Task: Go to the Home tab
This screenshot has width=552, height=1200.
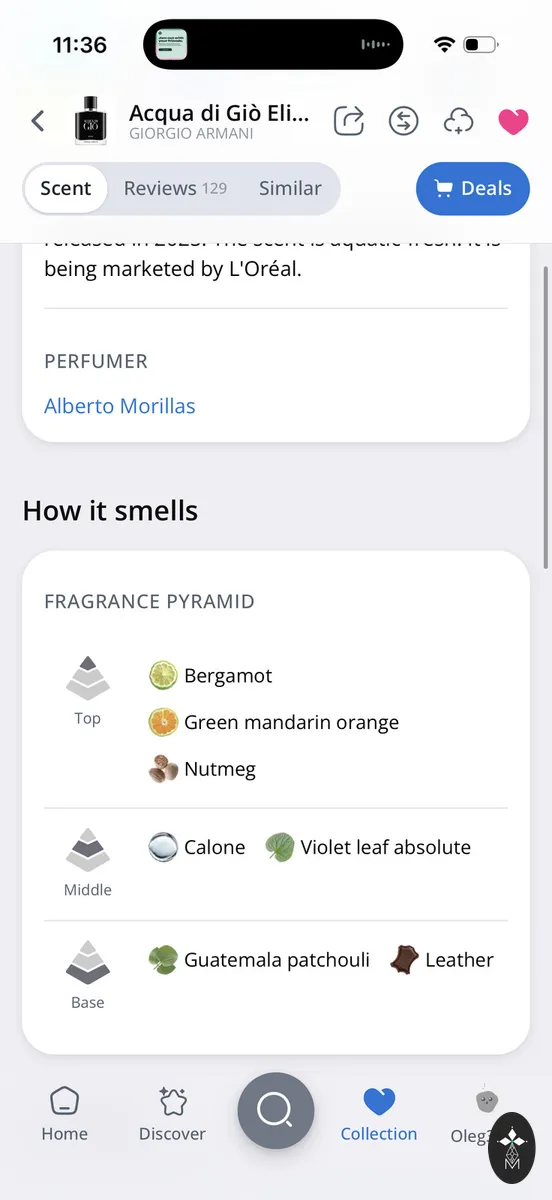Action: [x=64, y=1114]
